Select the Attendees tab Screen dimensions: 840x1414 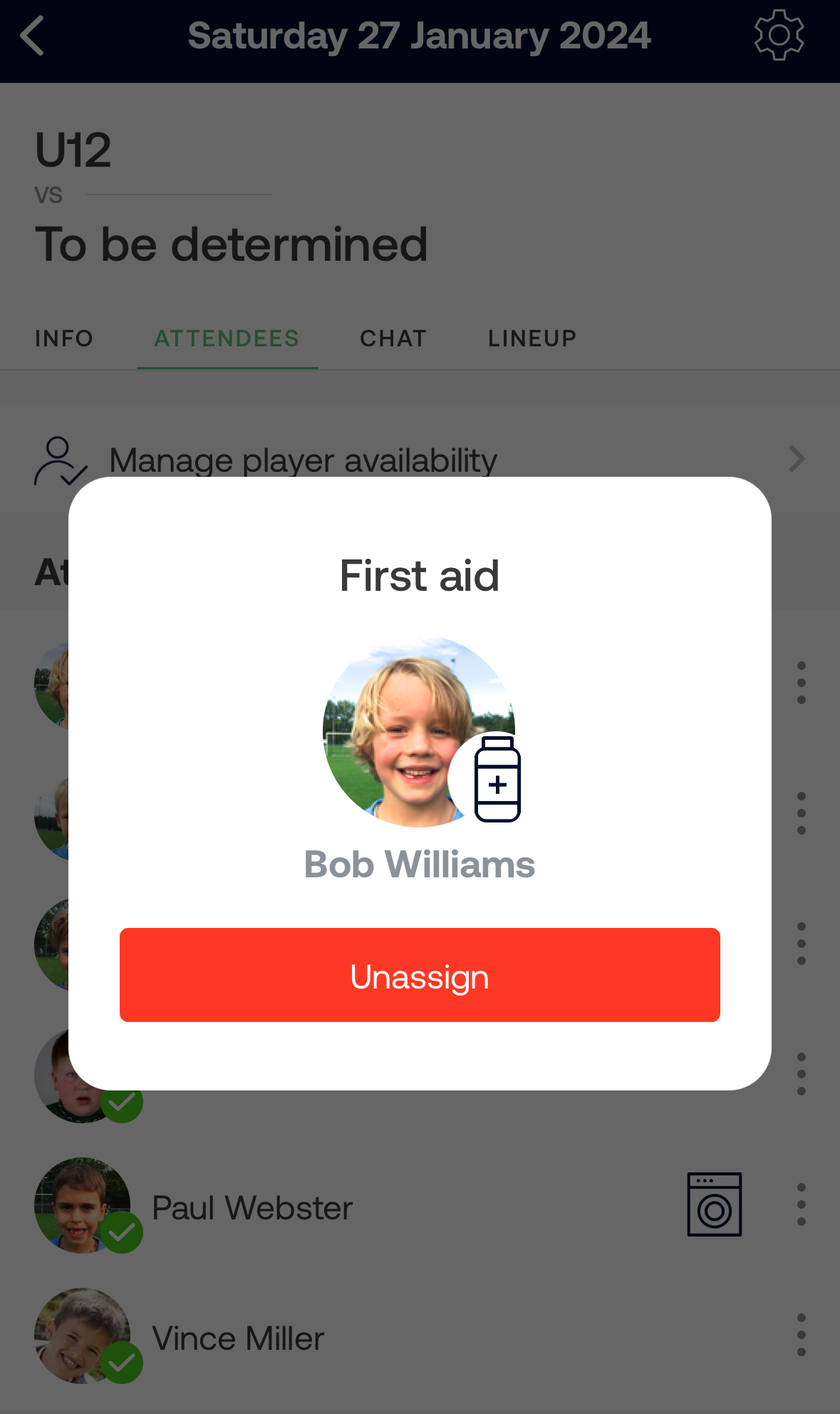tap(227, 338)
